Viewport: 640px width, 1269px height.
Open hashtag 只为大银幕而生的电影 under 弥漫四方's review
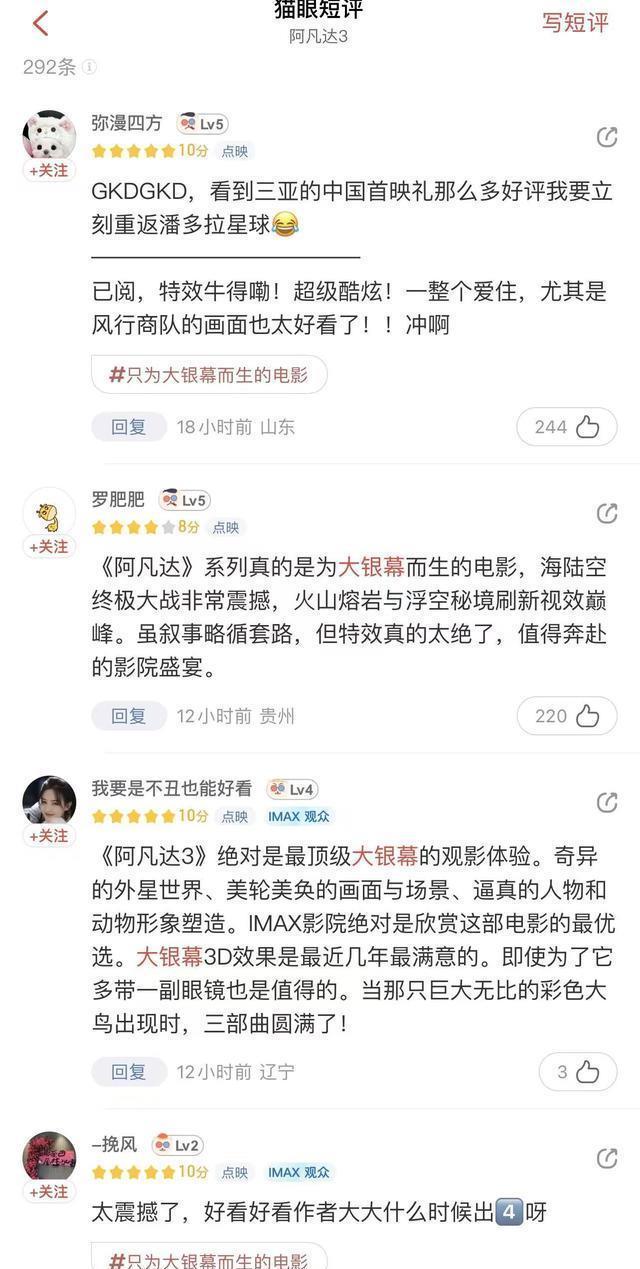point(209,375)
